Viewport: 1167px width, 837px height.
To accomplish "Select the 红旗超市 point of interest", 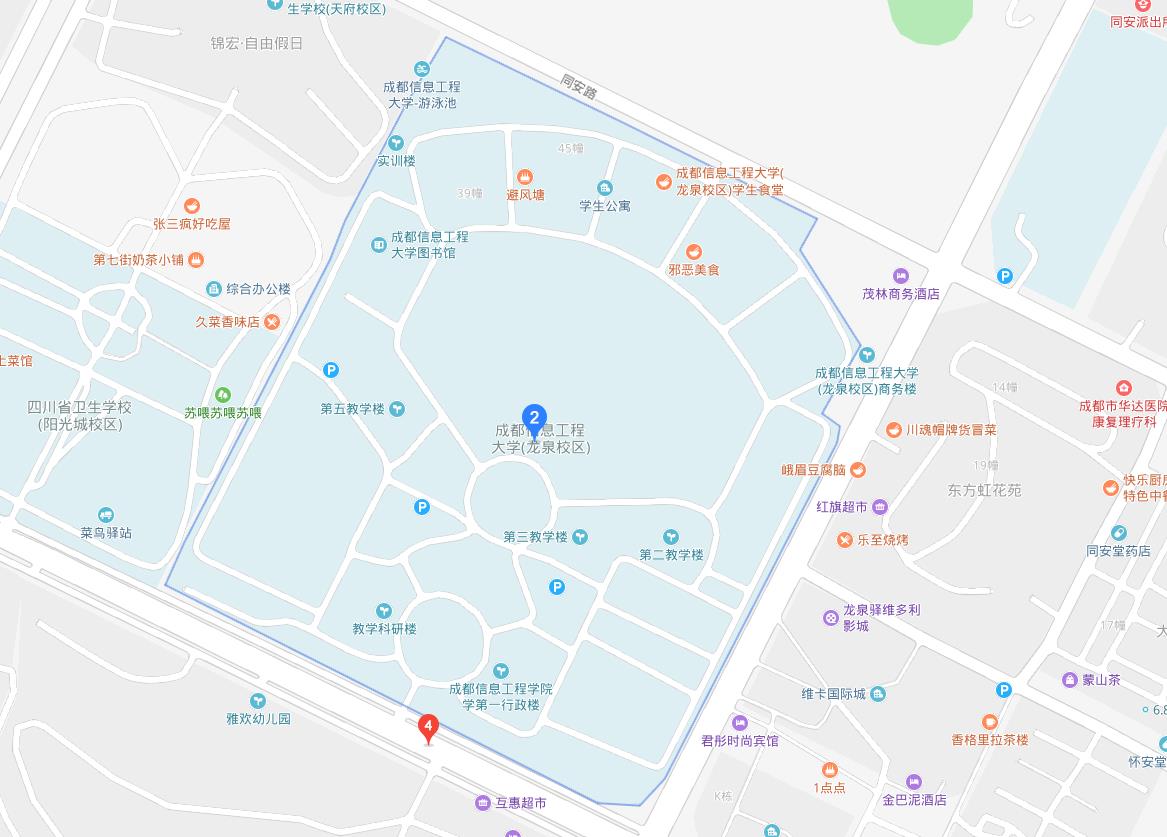I will (879, 507).
